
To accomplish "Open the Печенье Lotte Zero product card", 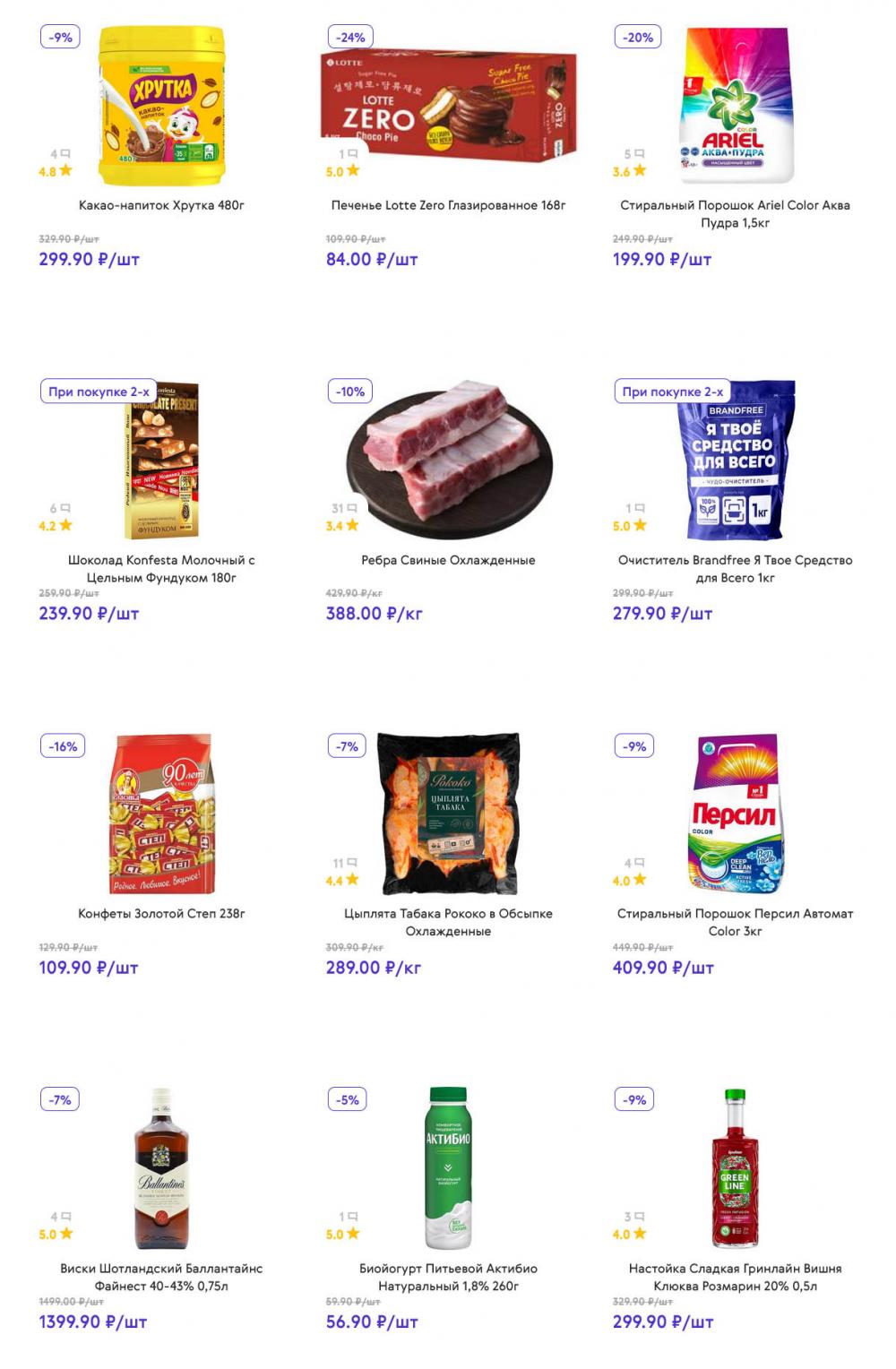I will coord(448,205).
